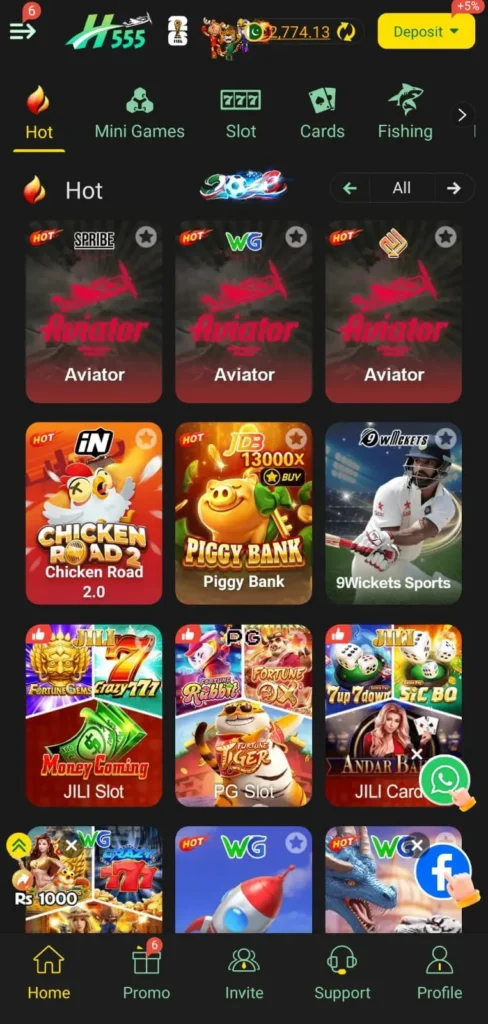
Task: Launch the Spribe Aviator game
Action: point(94,312)
